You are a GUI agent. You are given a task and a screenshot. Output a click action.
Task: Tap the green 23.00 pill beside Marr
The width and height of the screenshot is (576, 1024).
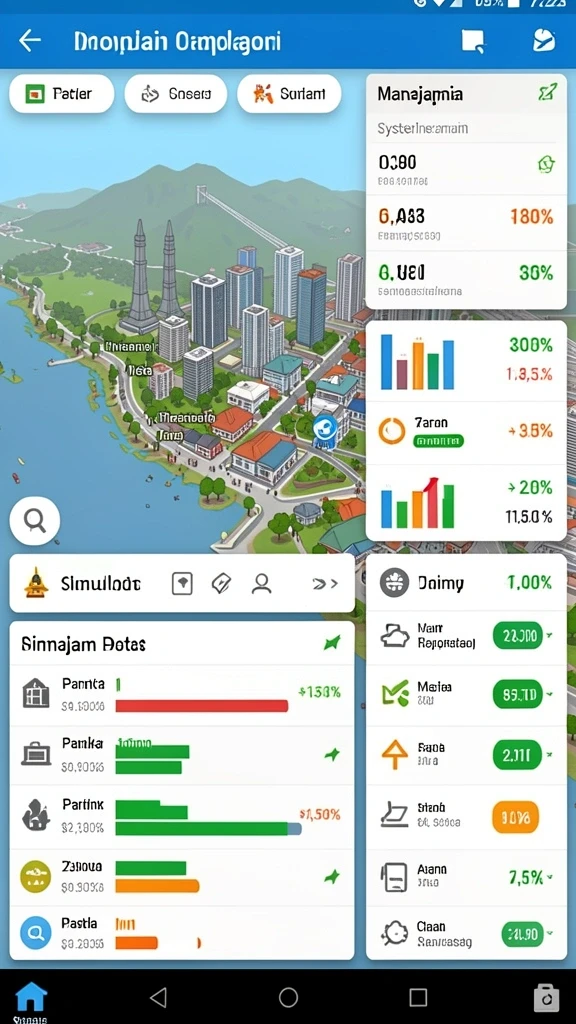(x=518, y=635)
